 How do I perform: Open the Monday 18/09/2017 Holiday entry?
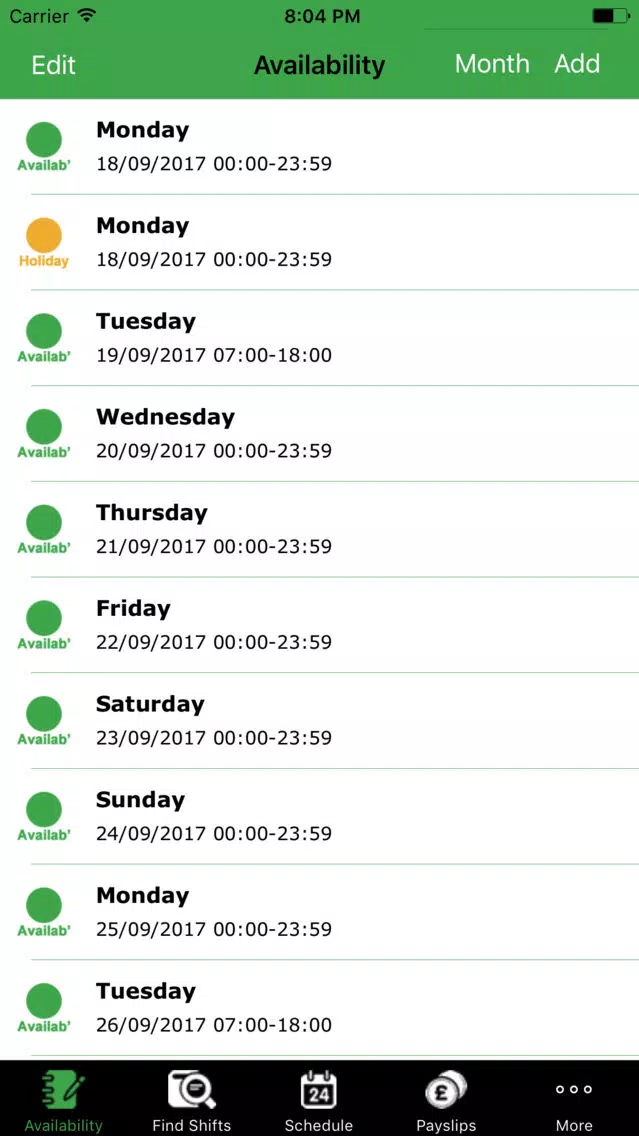pos(320,242)
